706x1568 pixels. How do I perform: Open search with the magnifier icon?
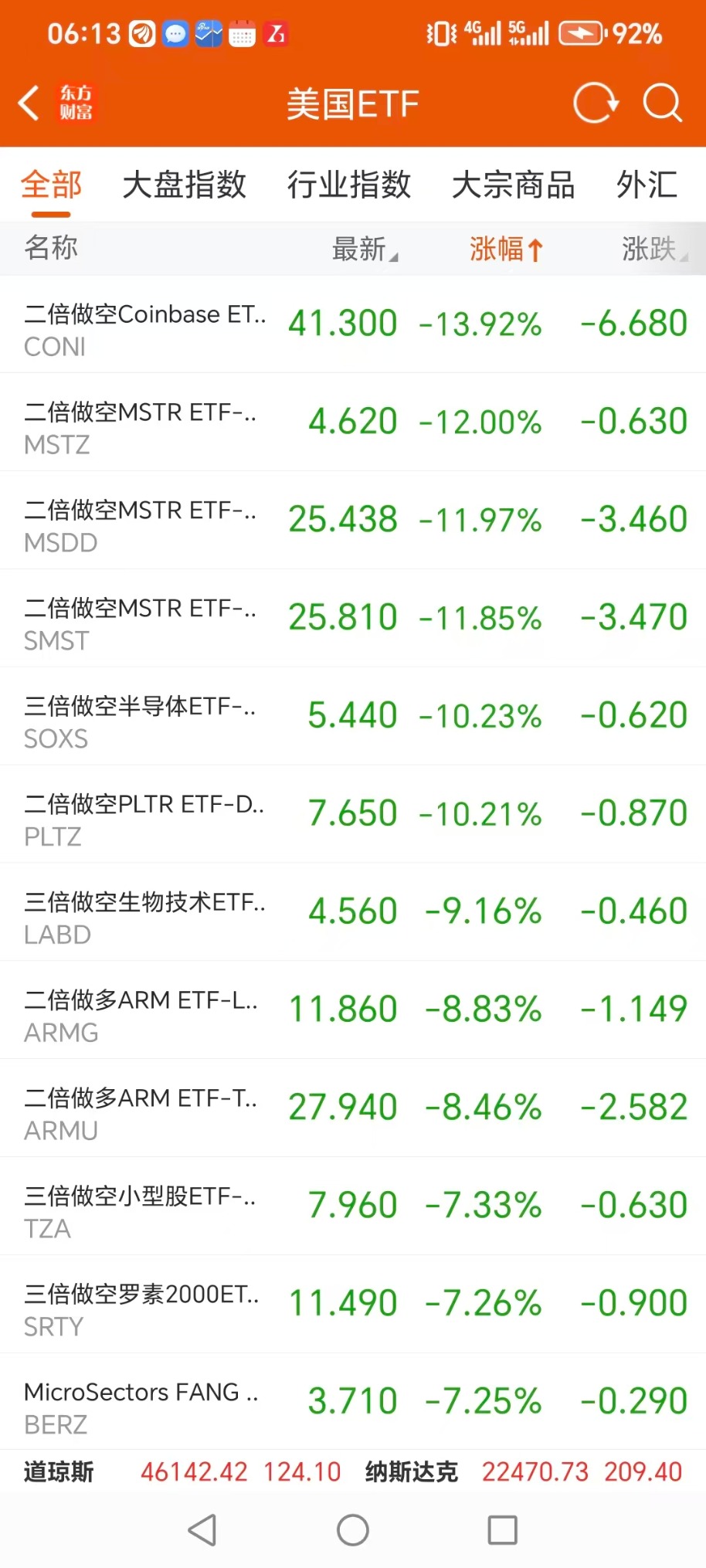[663, 103]
